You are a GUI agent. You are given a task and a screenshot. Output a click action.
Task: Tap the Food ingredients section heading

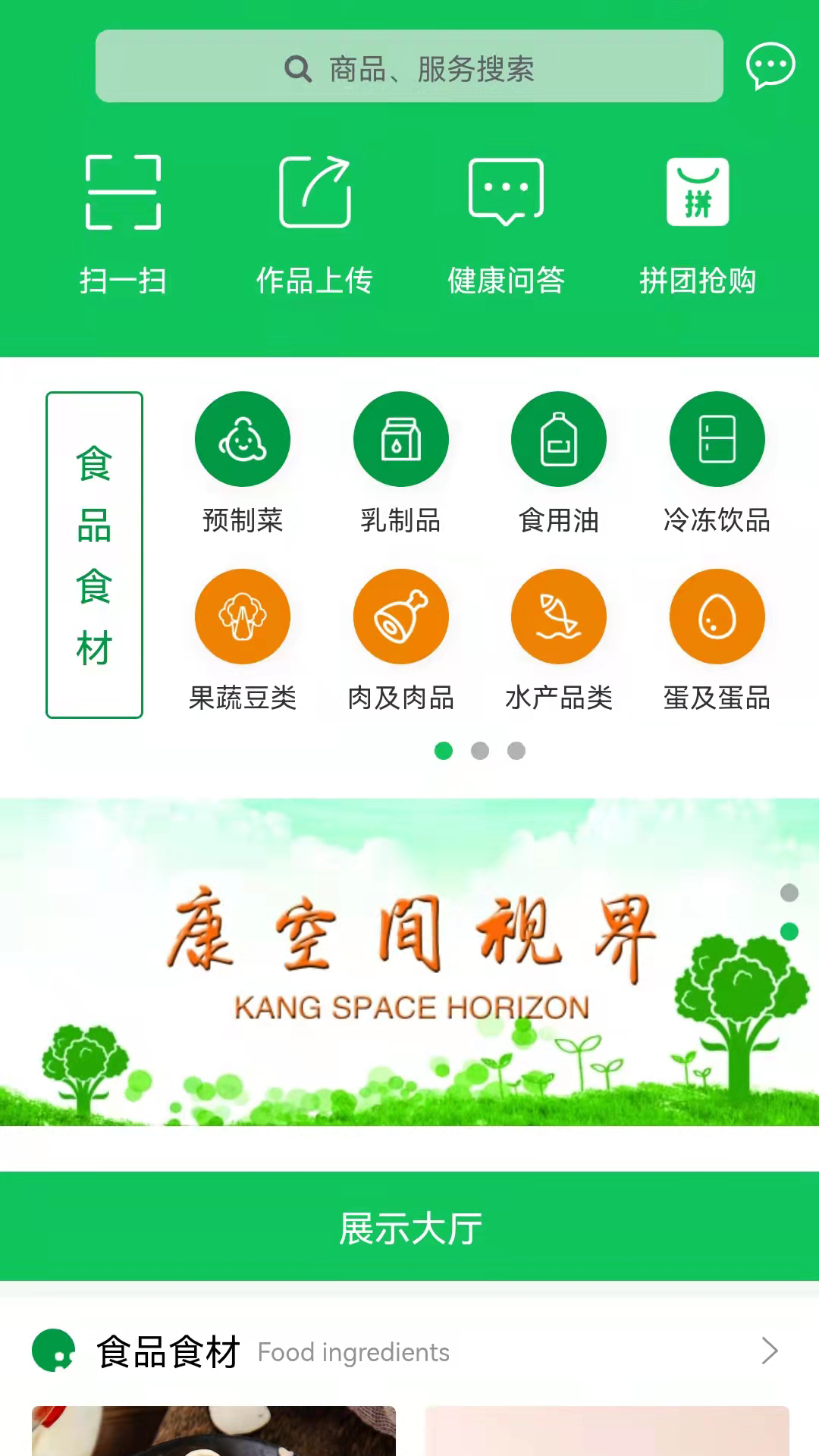[353, 1352]
